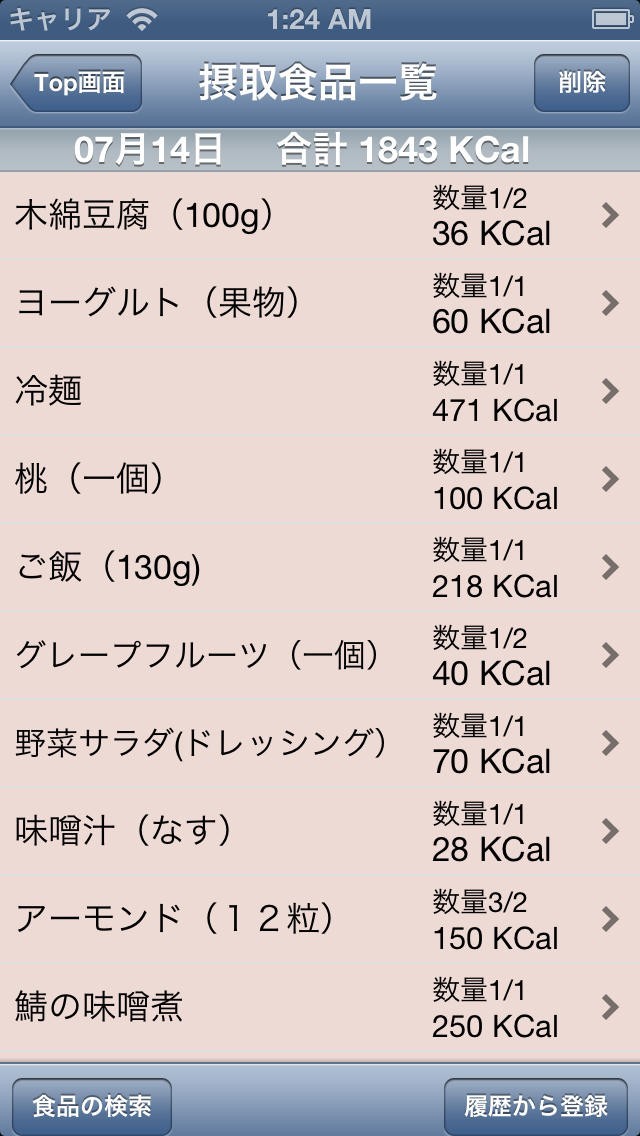Open the ヨーグルト（果物） entry
640x1136 pixels.
coord(320,303)
